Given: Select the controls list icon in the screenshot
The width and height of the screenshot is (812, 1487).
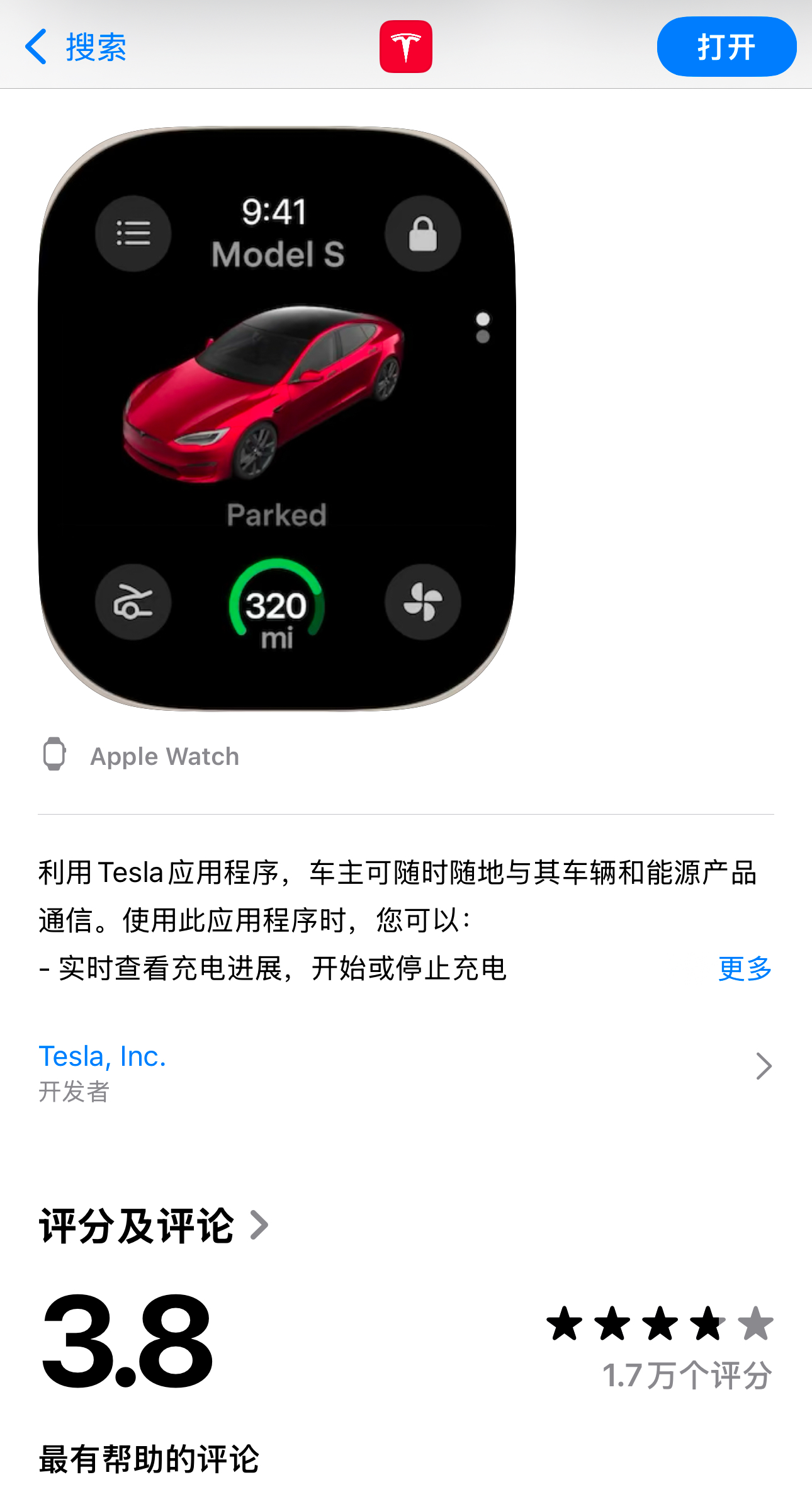Looking at the screenshot, I should coord(133,234).
